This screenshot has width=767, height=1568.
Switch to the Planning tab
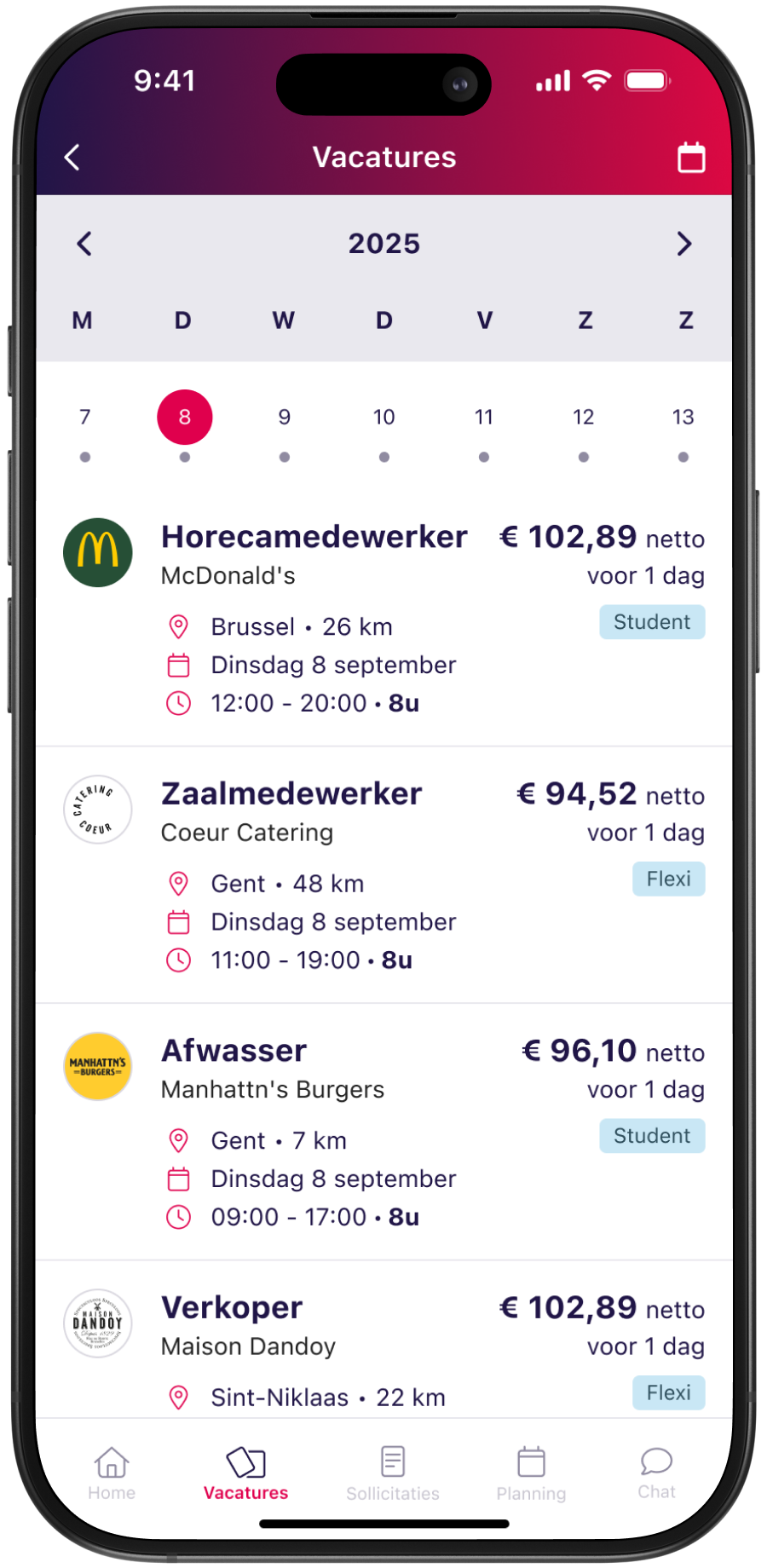pos(531,1474)
